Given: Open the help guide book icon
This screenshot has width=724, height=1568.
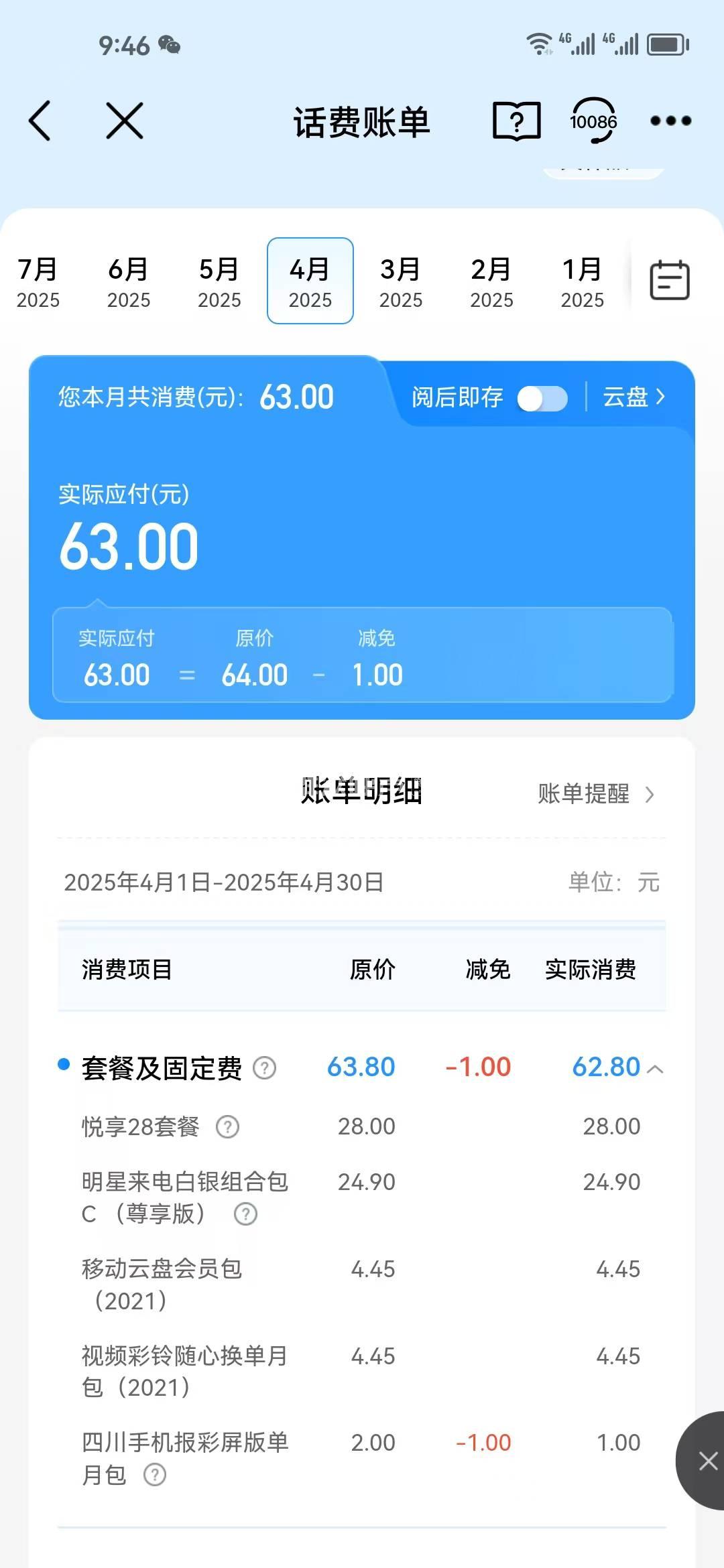Looking at the screenshot, I should click(516, 121).
